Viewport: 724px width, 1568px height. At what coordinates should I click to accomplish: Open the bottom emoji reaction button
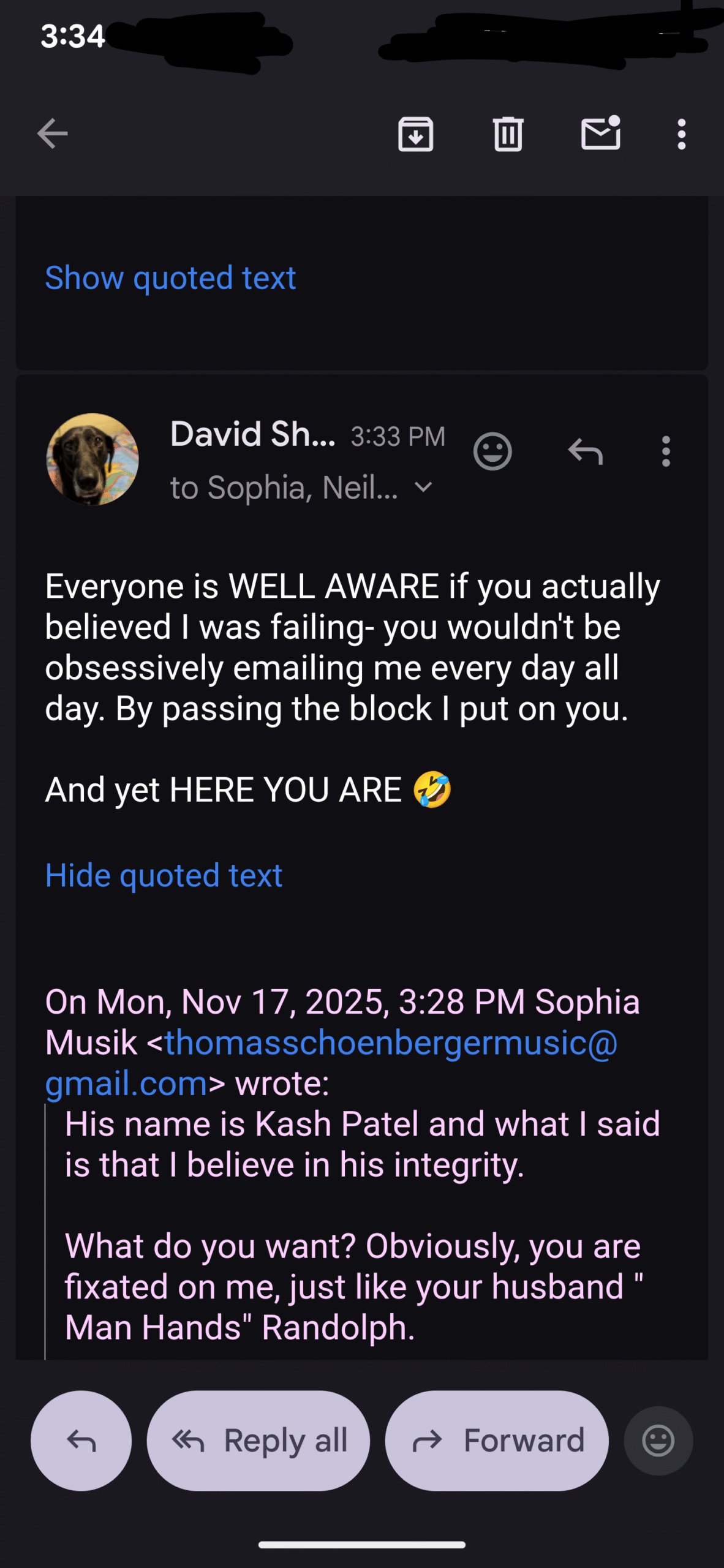pyautogui.click(x=658, y=1441)
